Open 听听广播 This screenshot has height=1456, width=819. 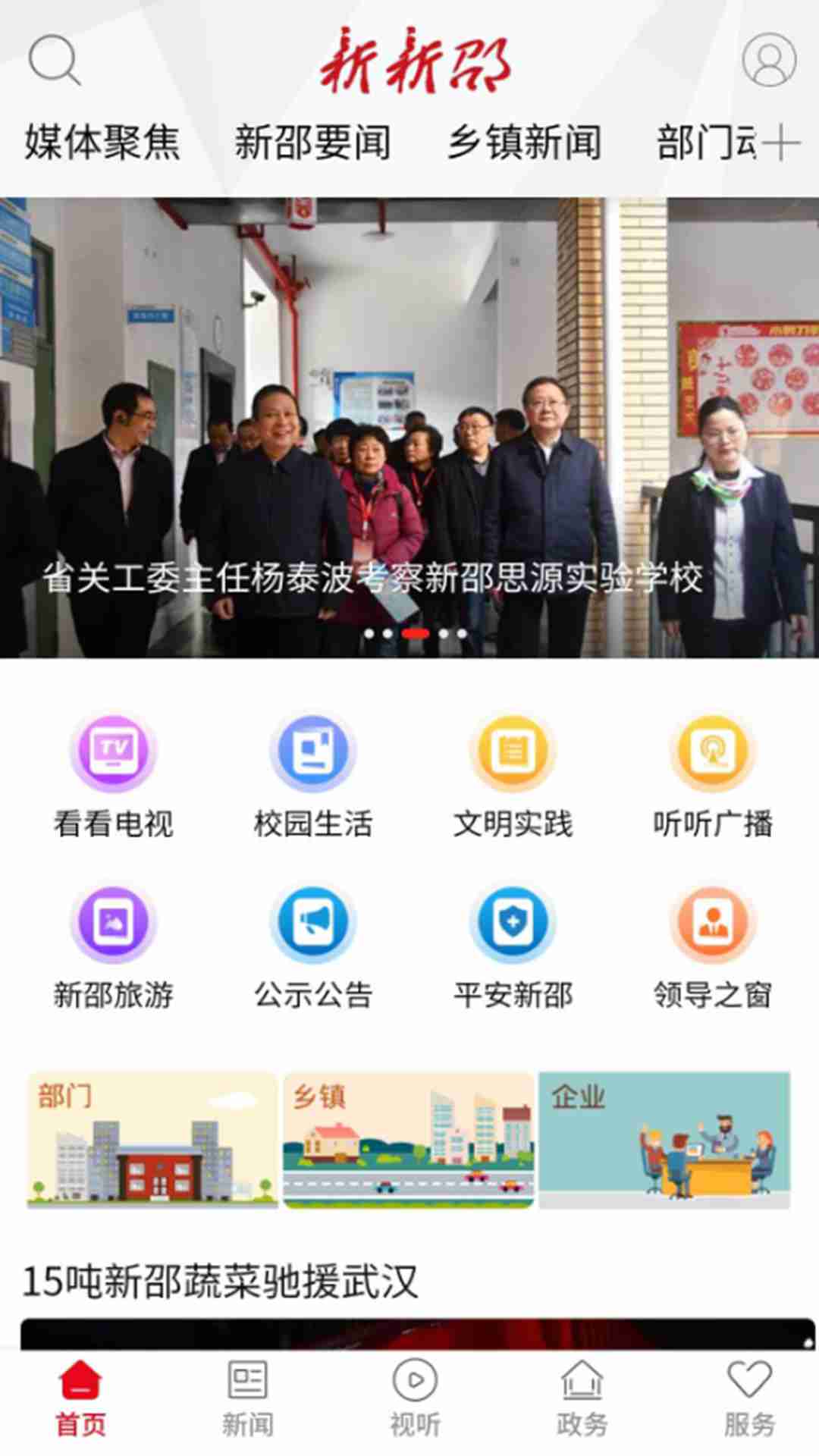(713, 776)
